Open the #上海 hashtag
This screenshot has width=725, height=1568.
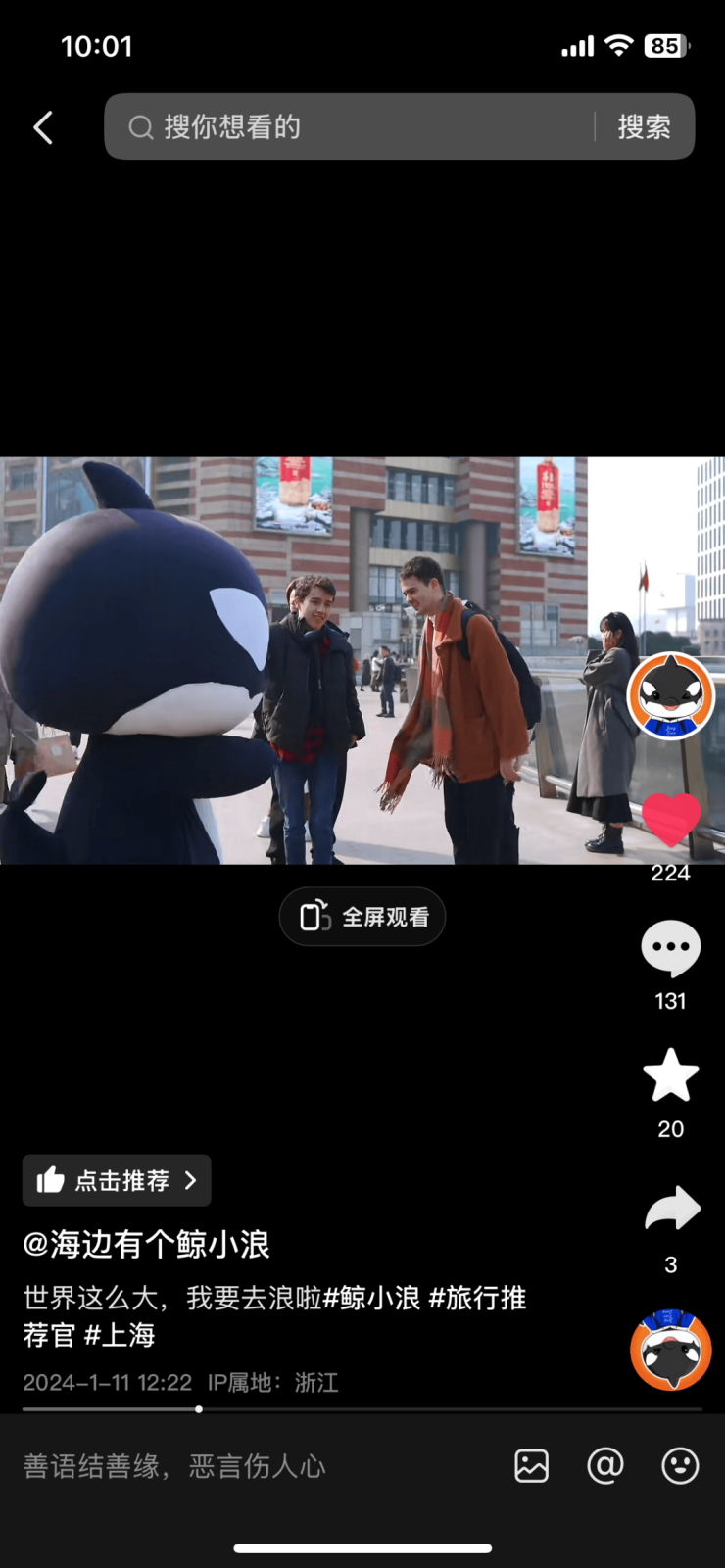pos(120,1335)
